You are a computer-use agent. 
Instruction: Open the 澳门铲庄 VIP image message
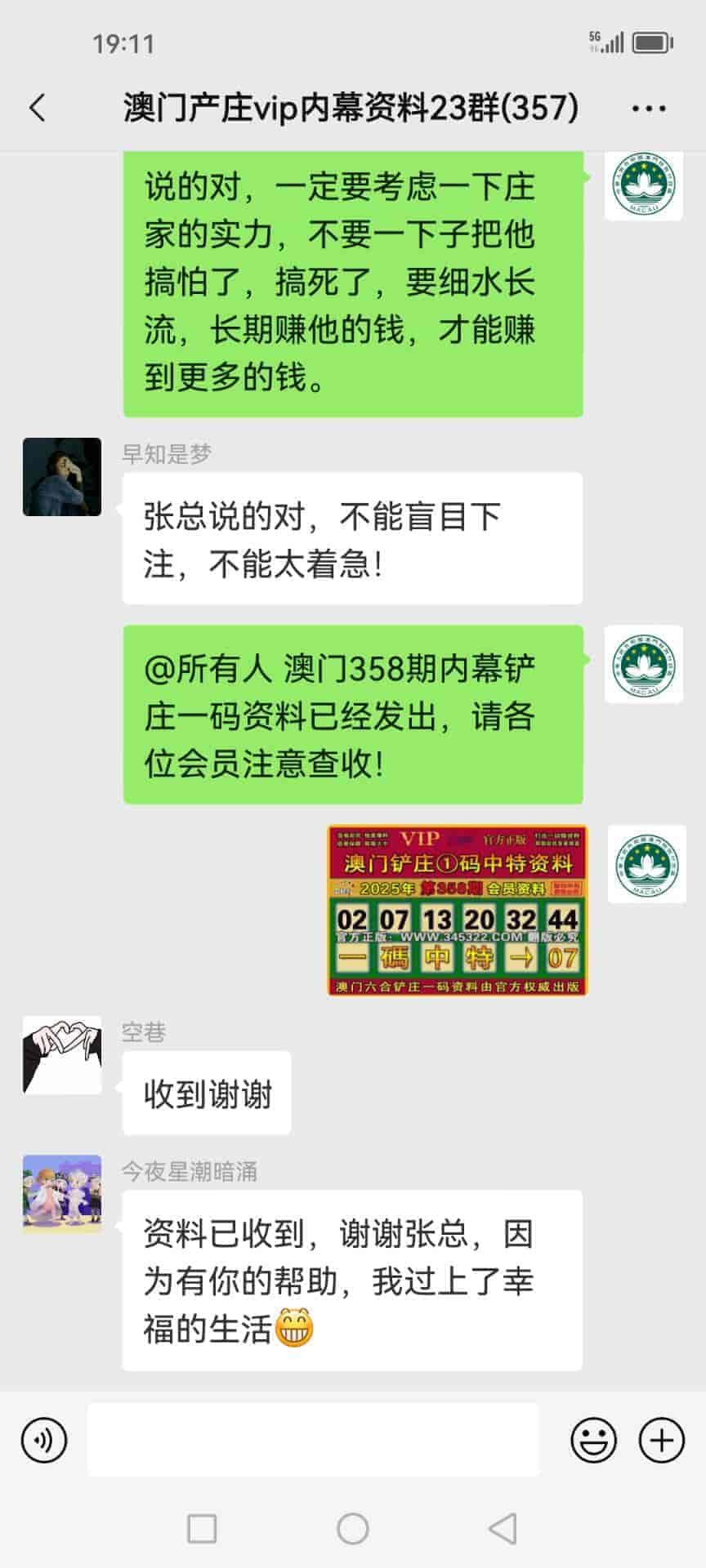click(457, 911)
